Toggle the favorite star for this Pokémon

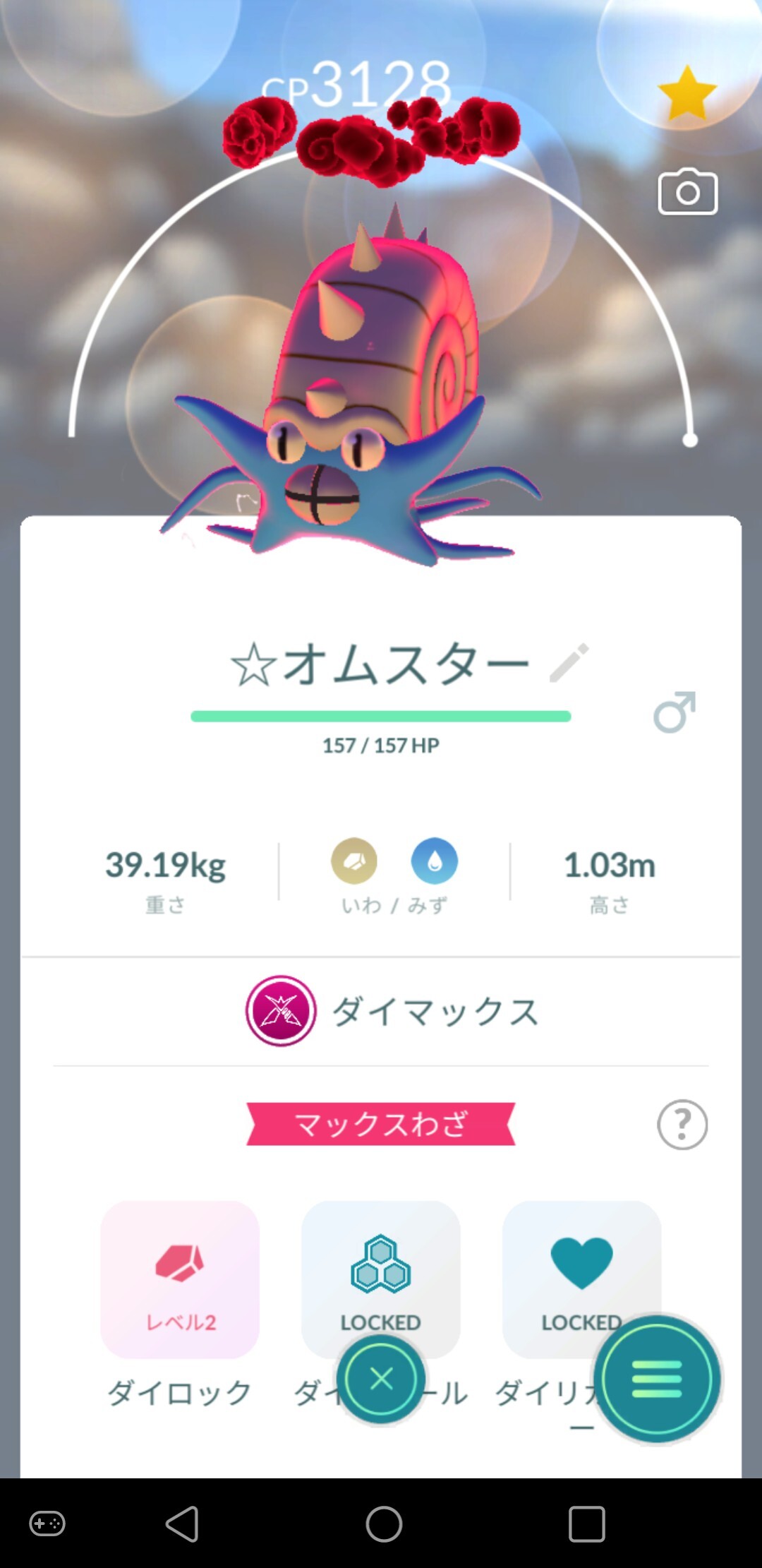[x=687, y=94]
